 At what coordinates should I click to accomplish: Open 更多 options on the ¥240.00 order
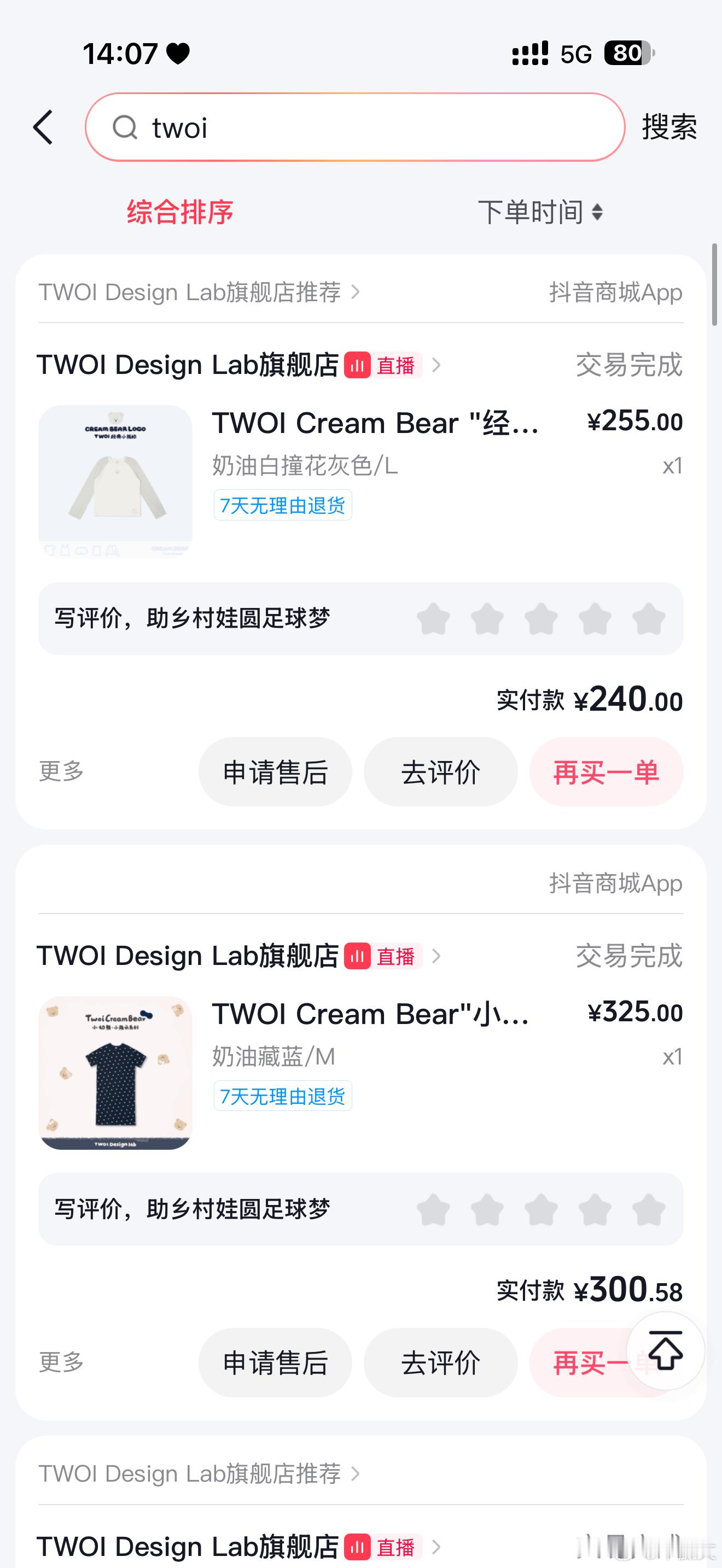61,771
